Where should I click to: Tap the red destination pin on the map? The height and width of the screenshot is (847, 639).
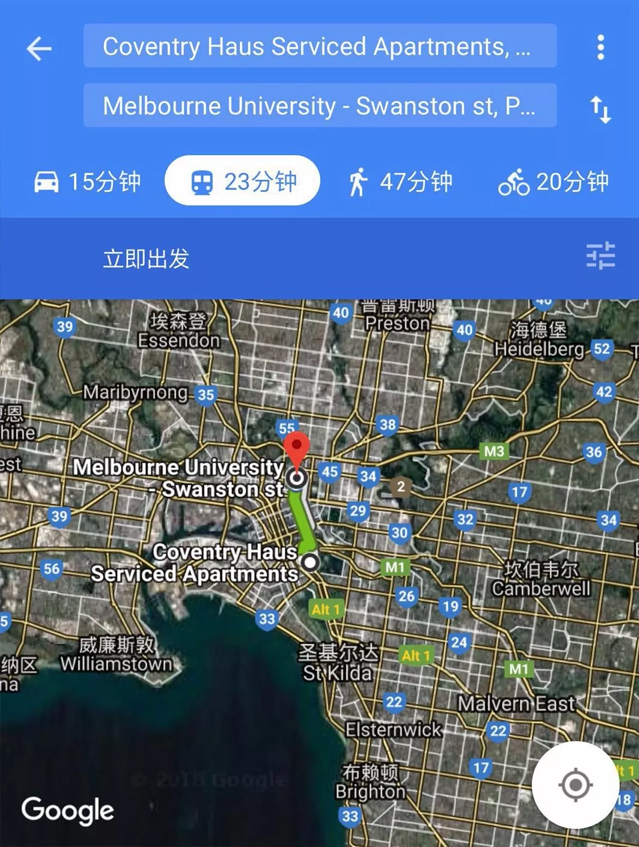click(296, 449)
